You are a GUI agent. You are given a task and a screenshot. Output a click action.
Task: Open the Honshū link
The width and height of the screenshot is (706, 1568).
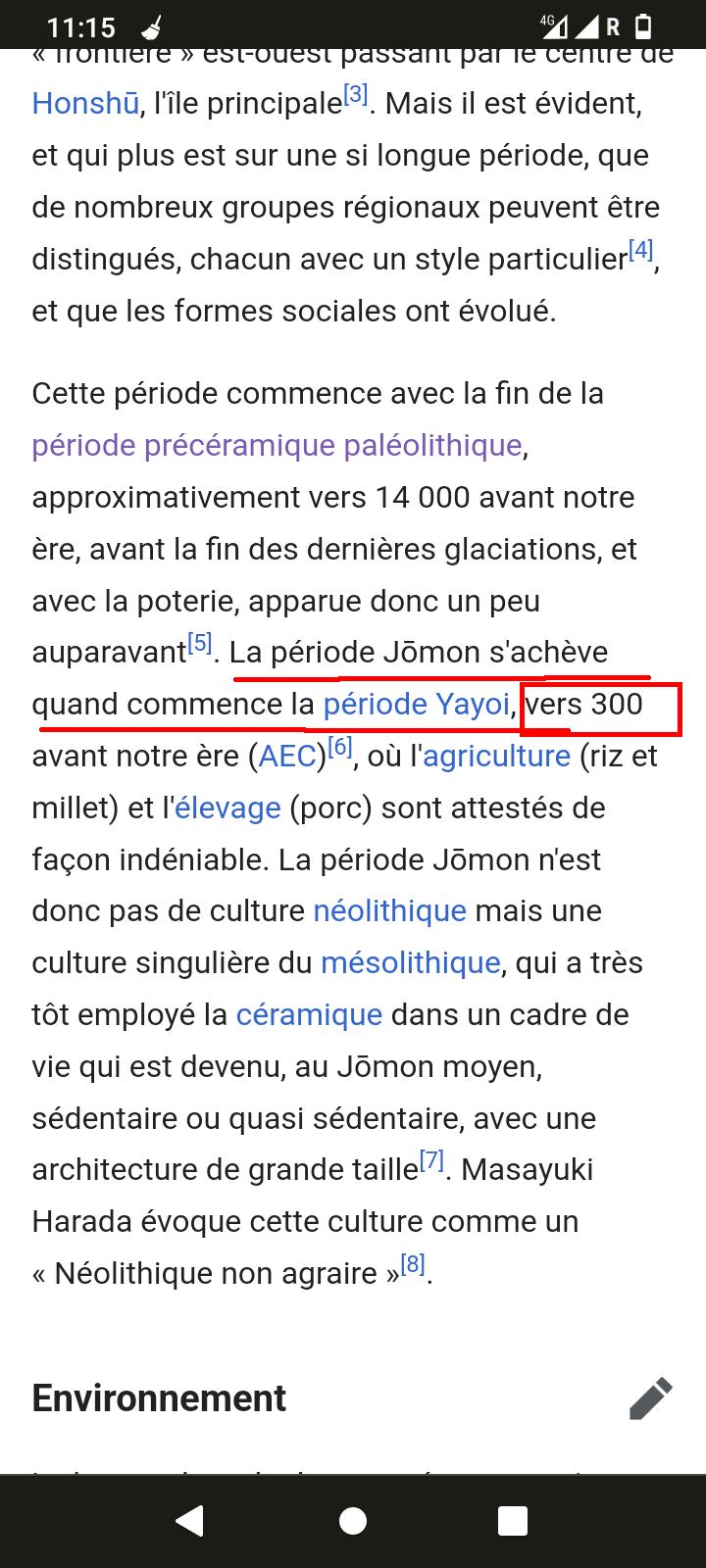pyautogui.click(x=86, y=104)
